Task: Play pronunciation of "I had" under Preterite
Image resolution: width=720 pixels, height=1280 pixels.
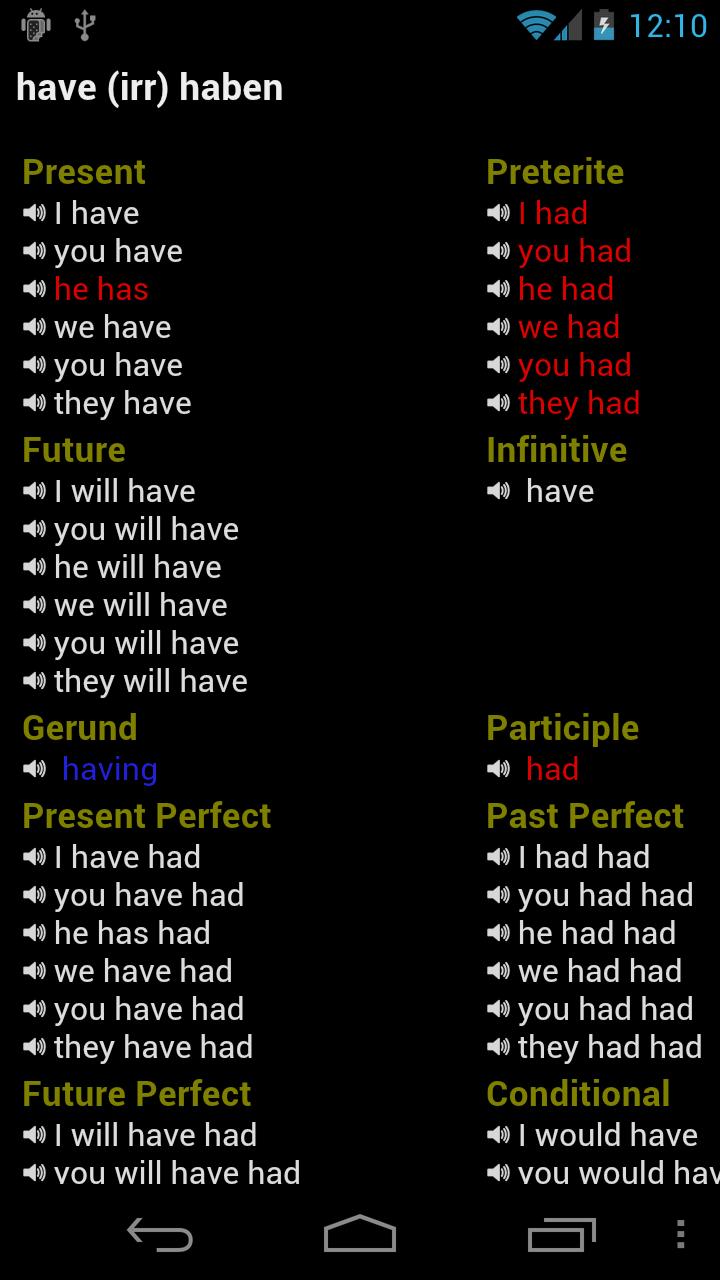Action: pyautogui.click(x=498, y=213)
